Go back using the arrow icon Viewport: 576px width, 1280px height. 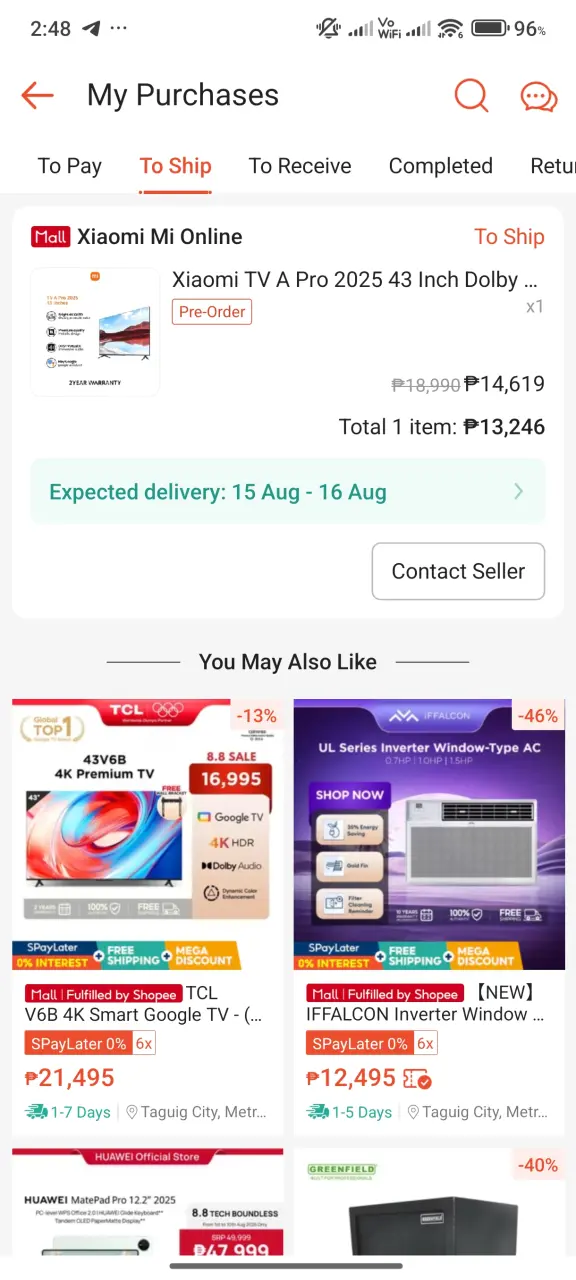click(37, 96)
